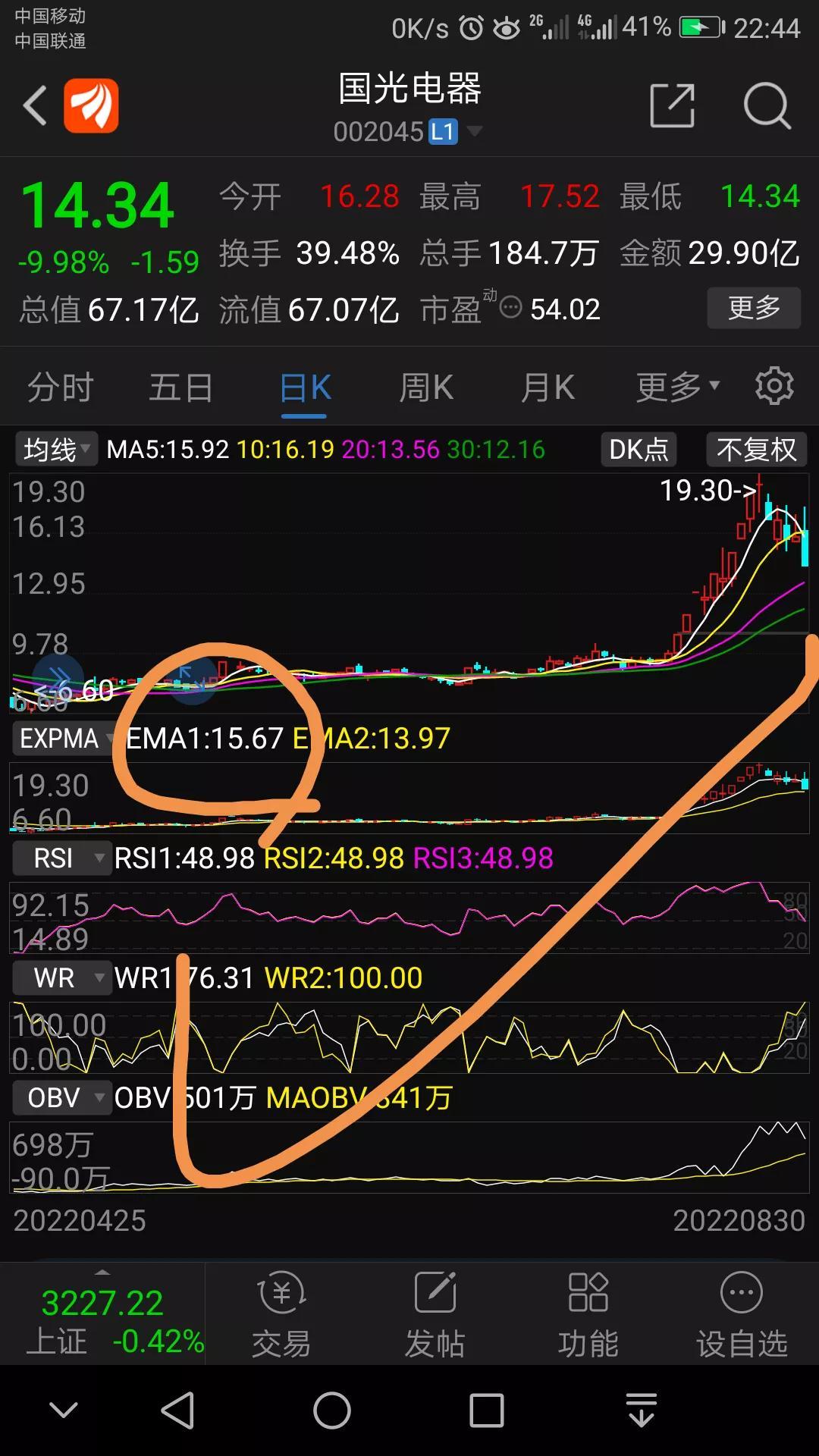The width and height of the screenshot is (819, 1456).
Task: Open the 交易 trading section
Action: [x=281, y=1314]
